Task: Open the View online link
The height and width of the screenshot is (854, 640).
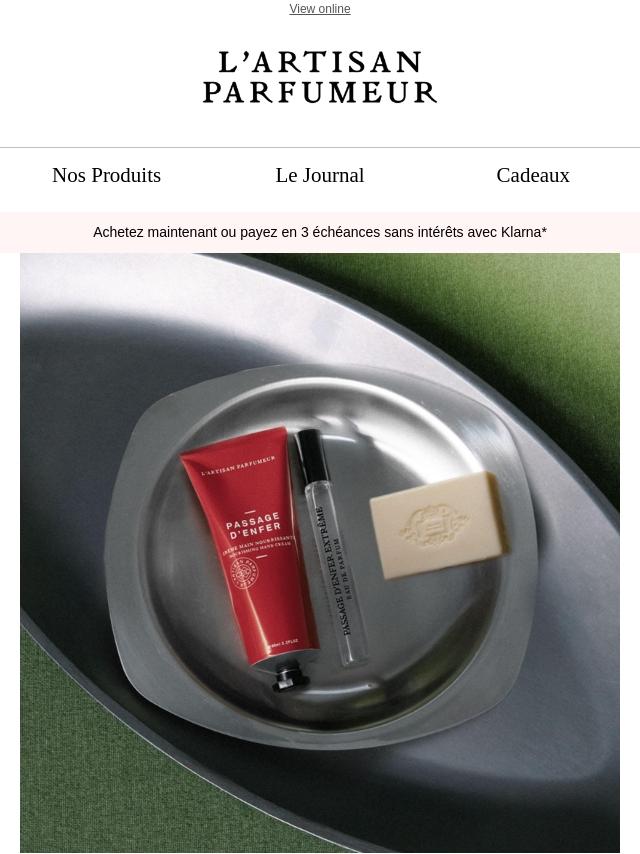Action: coord(319,9)
